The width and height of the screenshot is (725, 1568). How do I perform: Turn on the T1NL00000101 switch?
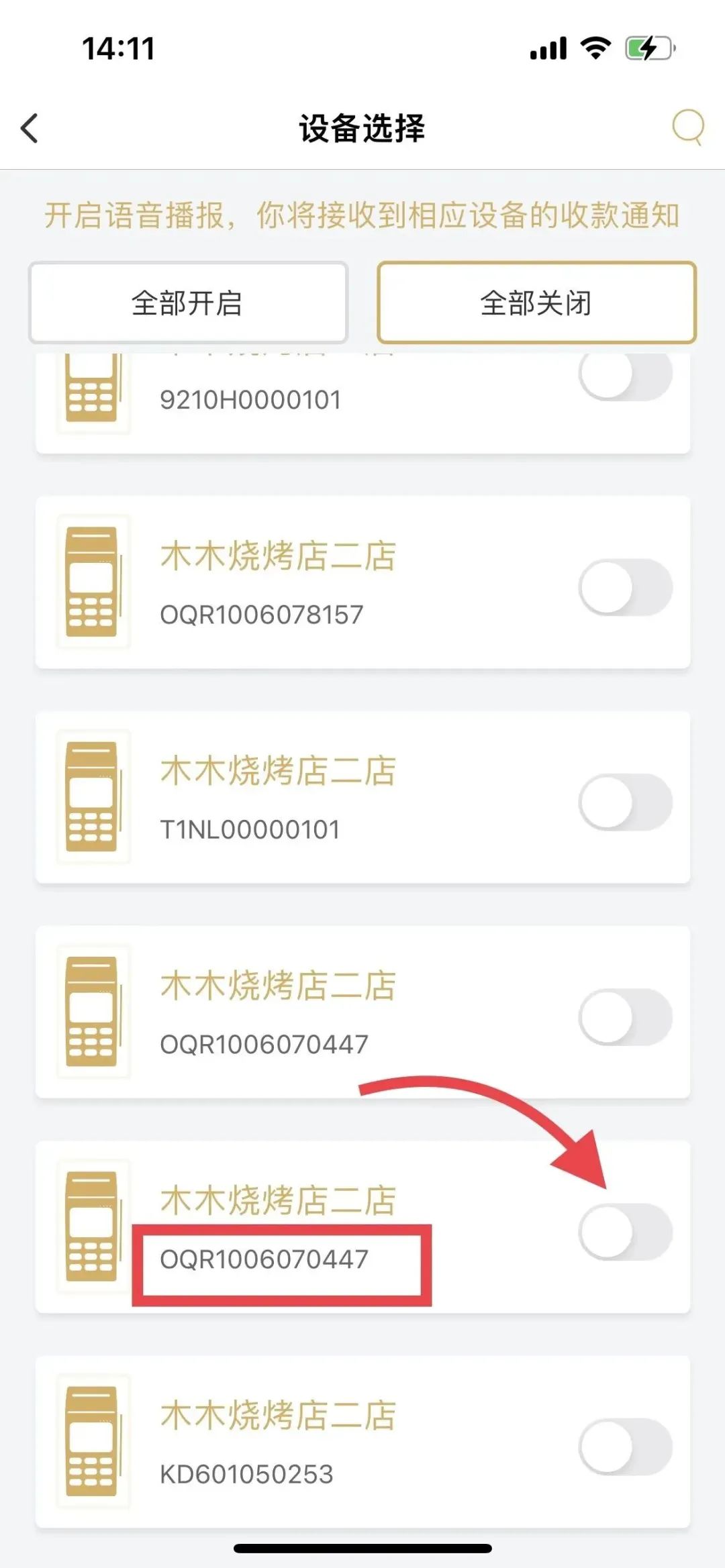click(x=626, y=802)
